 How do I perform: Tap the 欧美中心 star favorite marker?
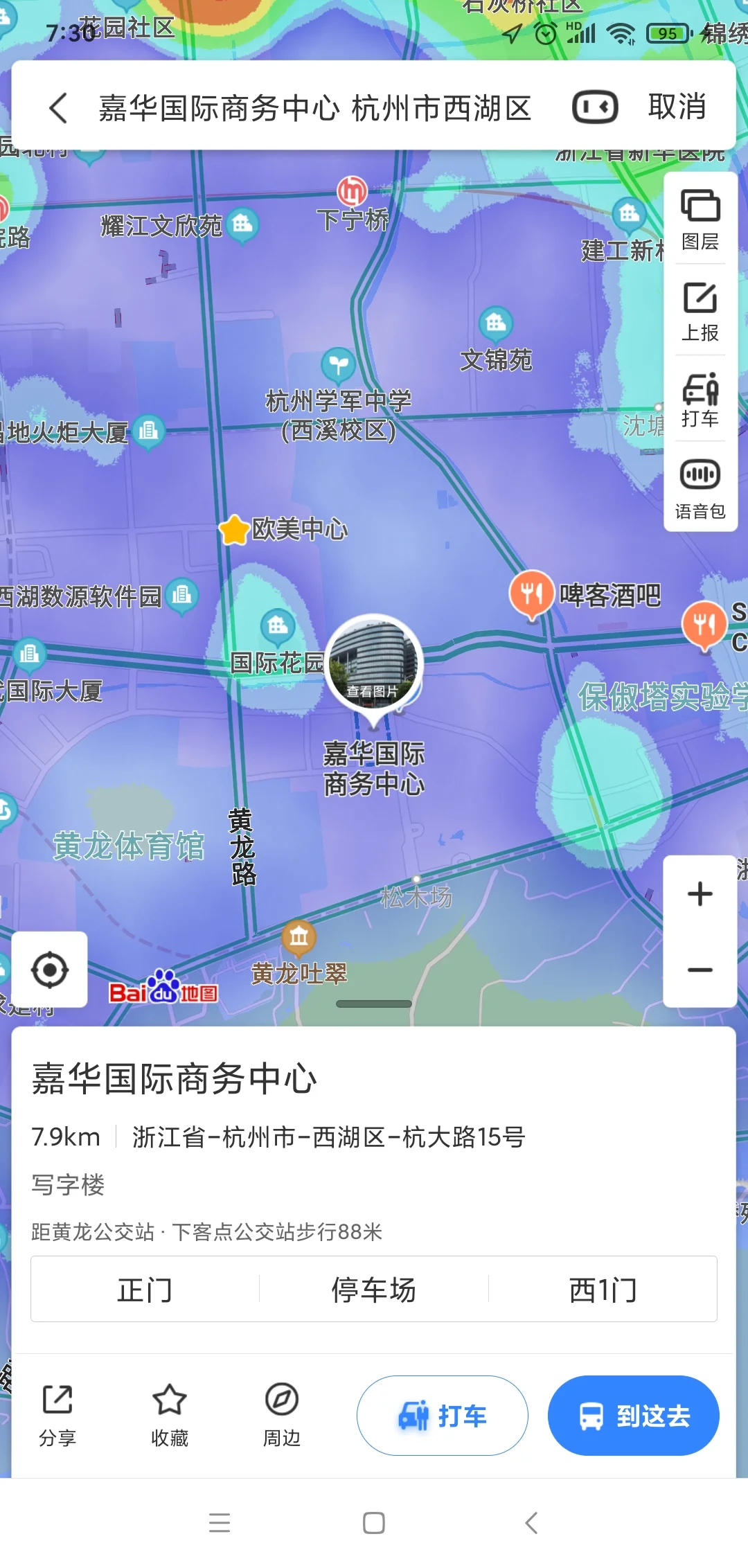tap(234, 531)
